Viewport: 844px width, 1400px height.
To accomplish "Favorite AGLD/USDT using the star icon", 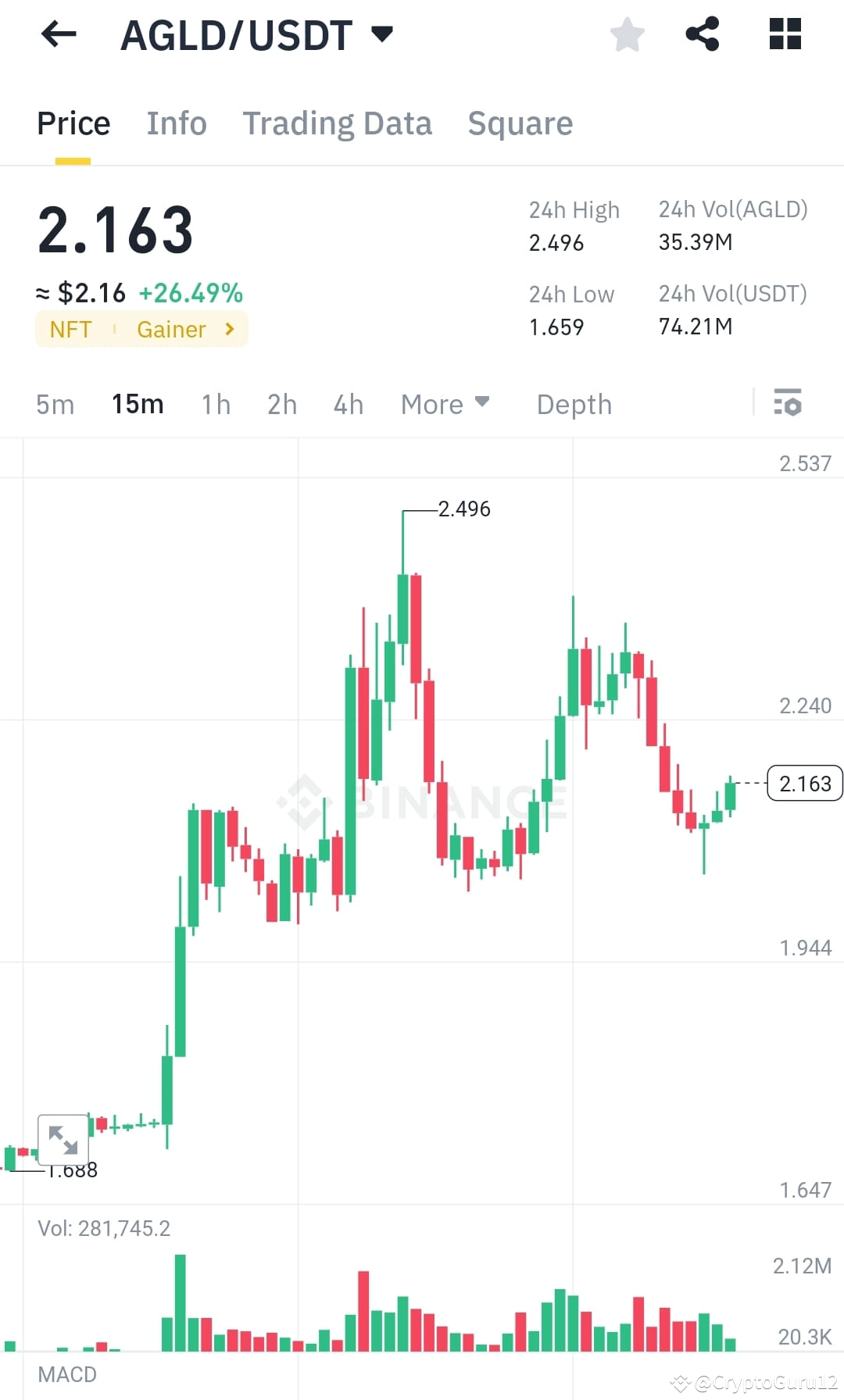I will coord(627,34).
